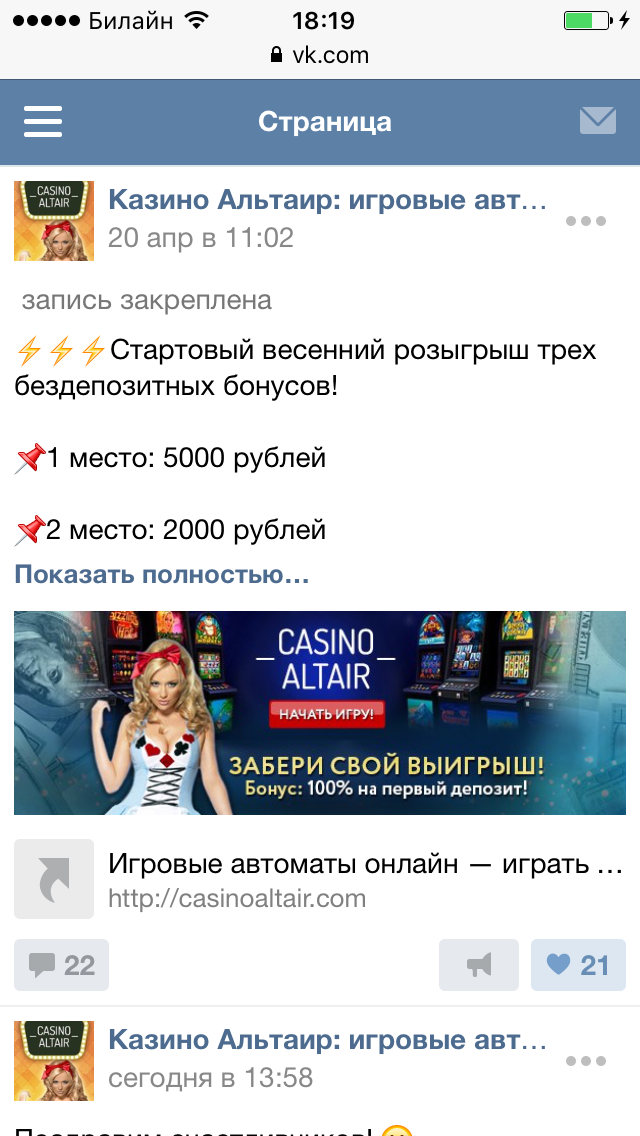Screen dimensions: 640x1136
Task: View the 22 comments on pinned post
Action: point(62,965)
